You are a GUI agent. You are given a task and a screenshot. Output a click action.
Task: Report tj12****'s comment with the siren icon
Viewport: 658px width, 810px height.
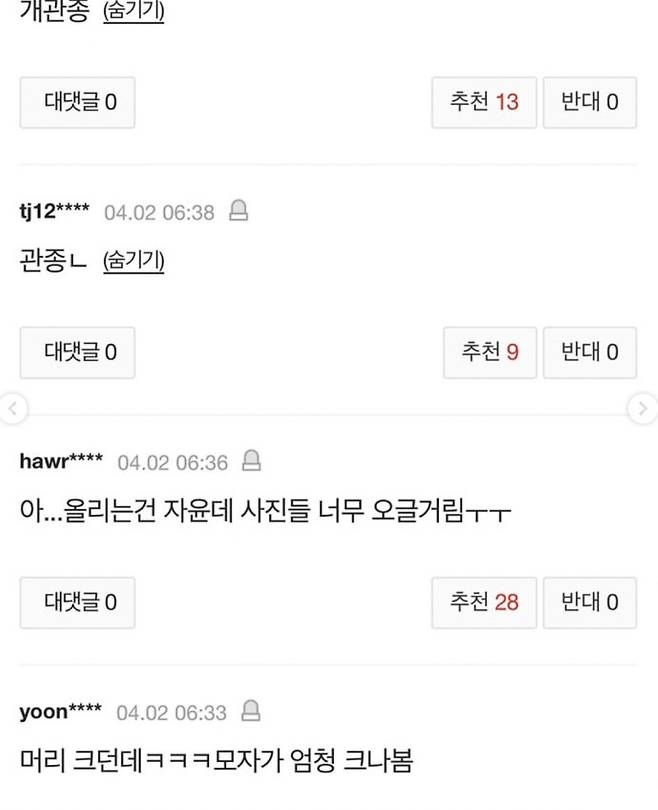coord(238,211)
